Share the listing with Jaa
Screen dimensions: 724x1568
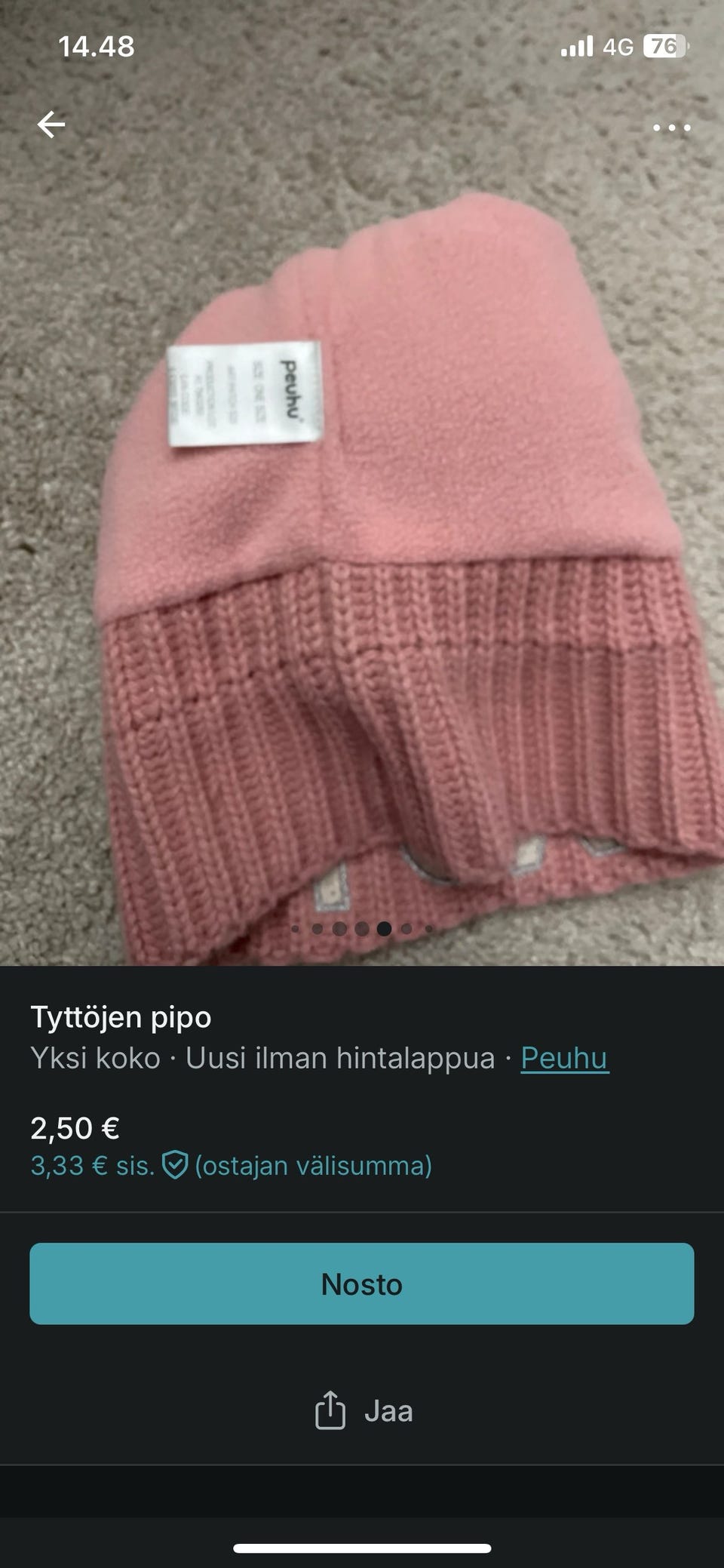[x=362, y=1410]
